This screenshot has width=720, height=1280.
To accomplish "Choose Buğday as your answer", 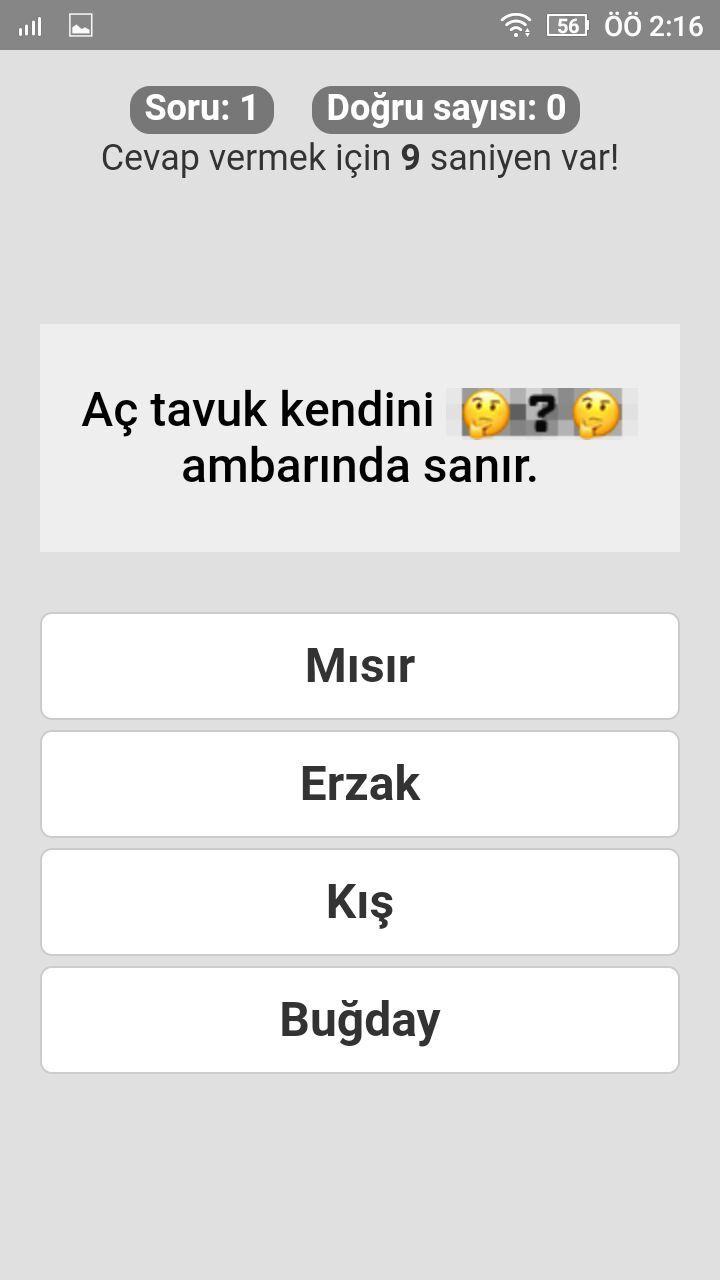I will coord(360,1019).
